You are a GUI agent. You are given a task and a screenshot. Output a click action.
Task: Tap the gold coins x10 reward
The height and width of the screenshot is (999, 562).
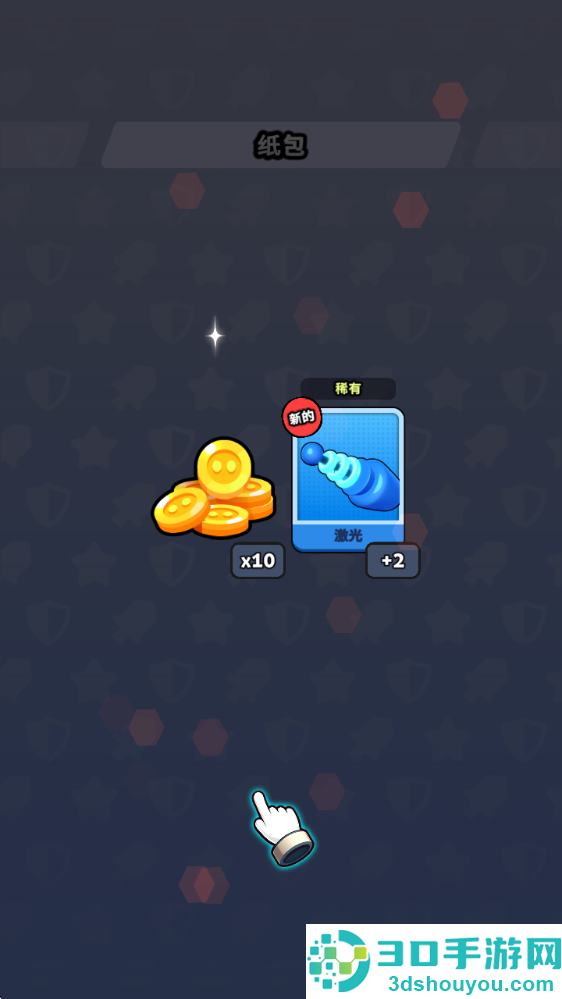214,488
